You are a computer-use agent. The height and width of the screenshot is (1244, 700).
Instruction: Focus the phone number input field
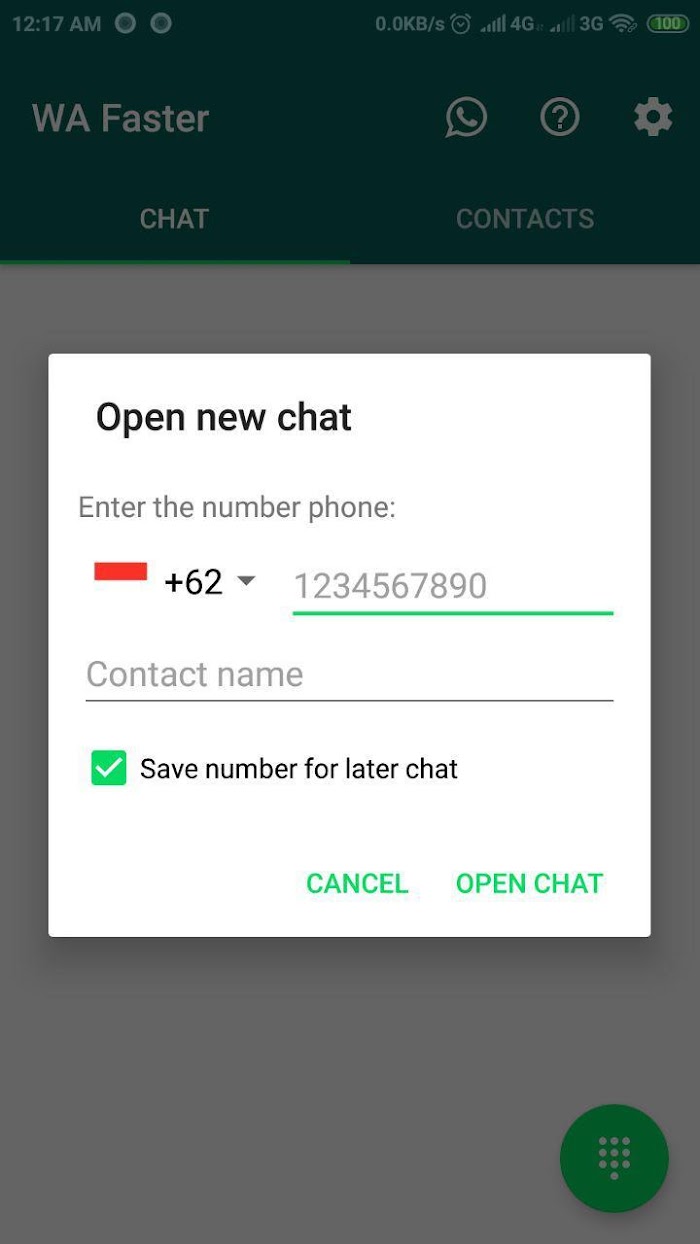[452, 586]
